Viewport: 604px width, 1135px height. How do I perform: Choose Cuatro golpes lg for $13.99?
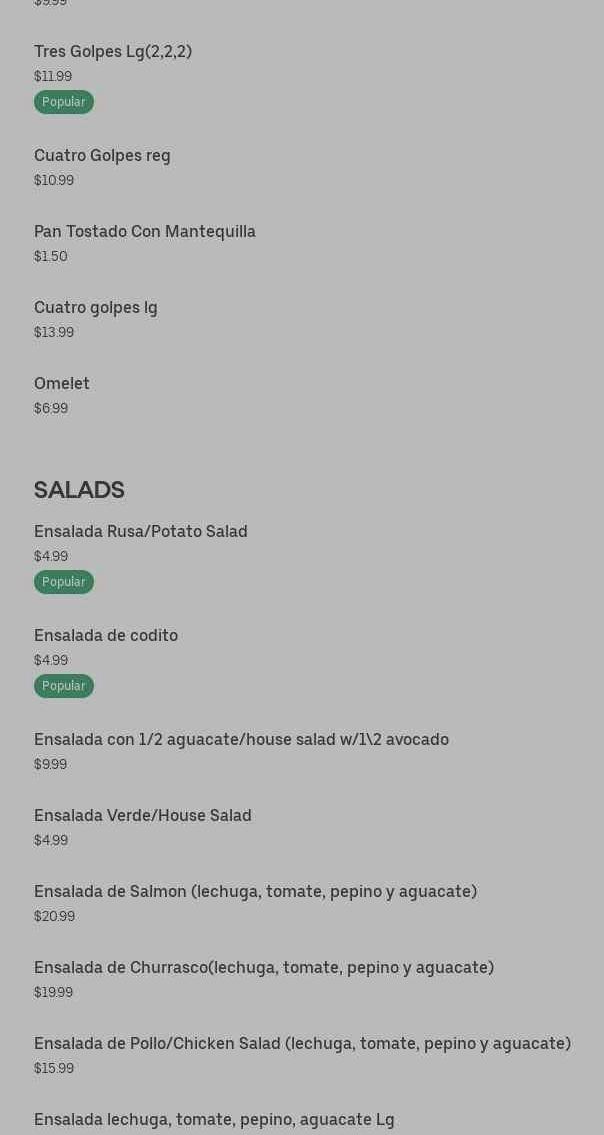(x=96, y=308)
